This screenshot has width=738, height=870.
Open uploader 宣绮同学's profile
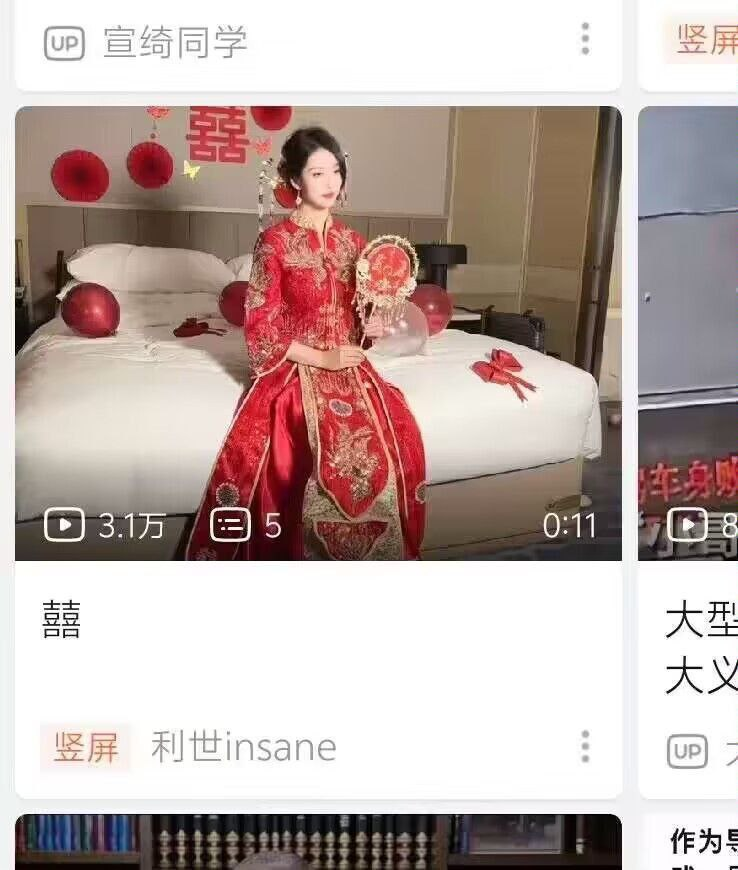(x=175, y=43)
